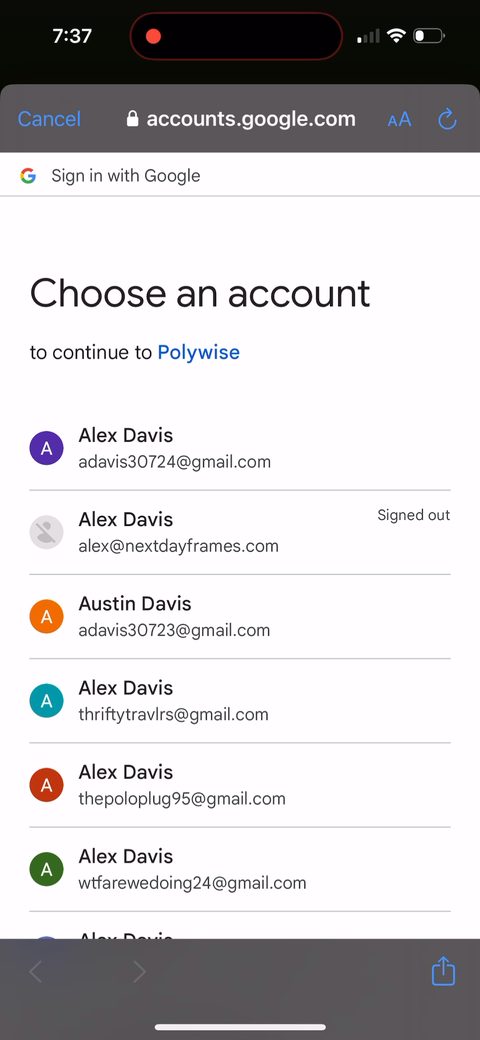The height and width of the screenshot is (1040, 480).
Task: Tap the share icon in bottom toolbar
Action: [x=444, y=971]
